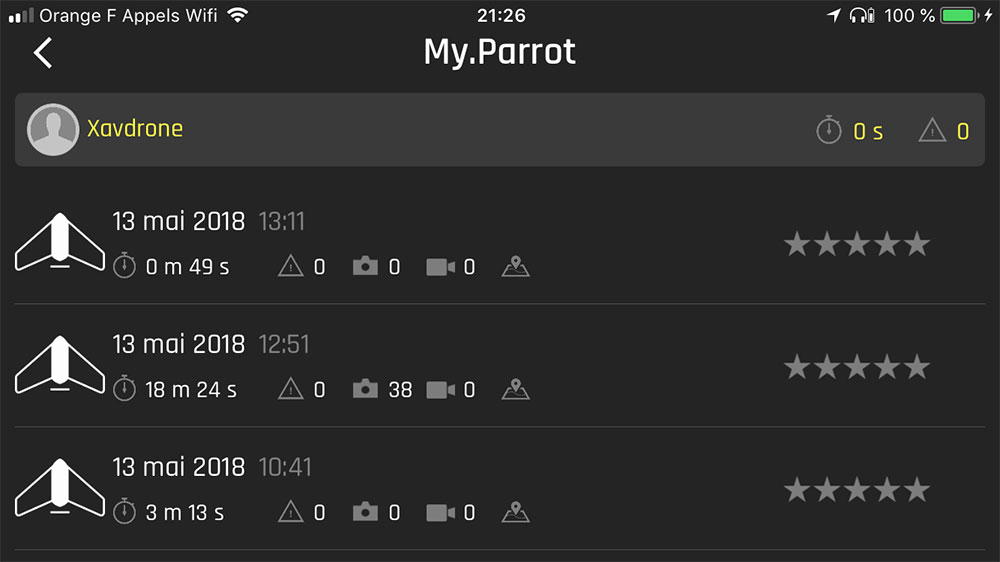Screen dimensions: 1000x562
Task: Go back from My.Parrot screen
Action: (x=43, y=53)
